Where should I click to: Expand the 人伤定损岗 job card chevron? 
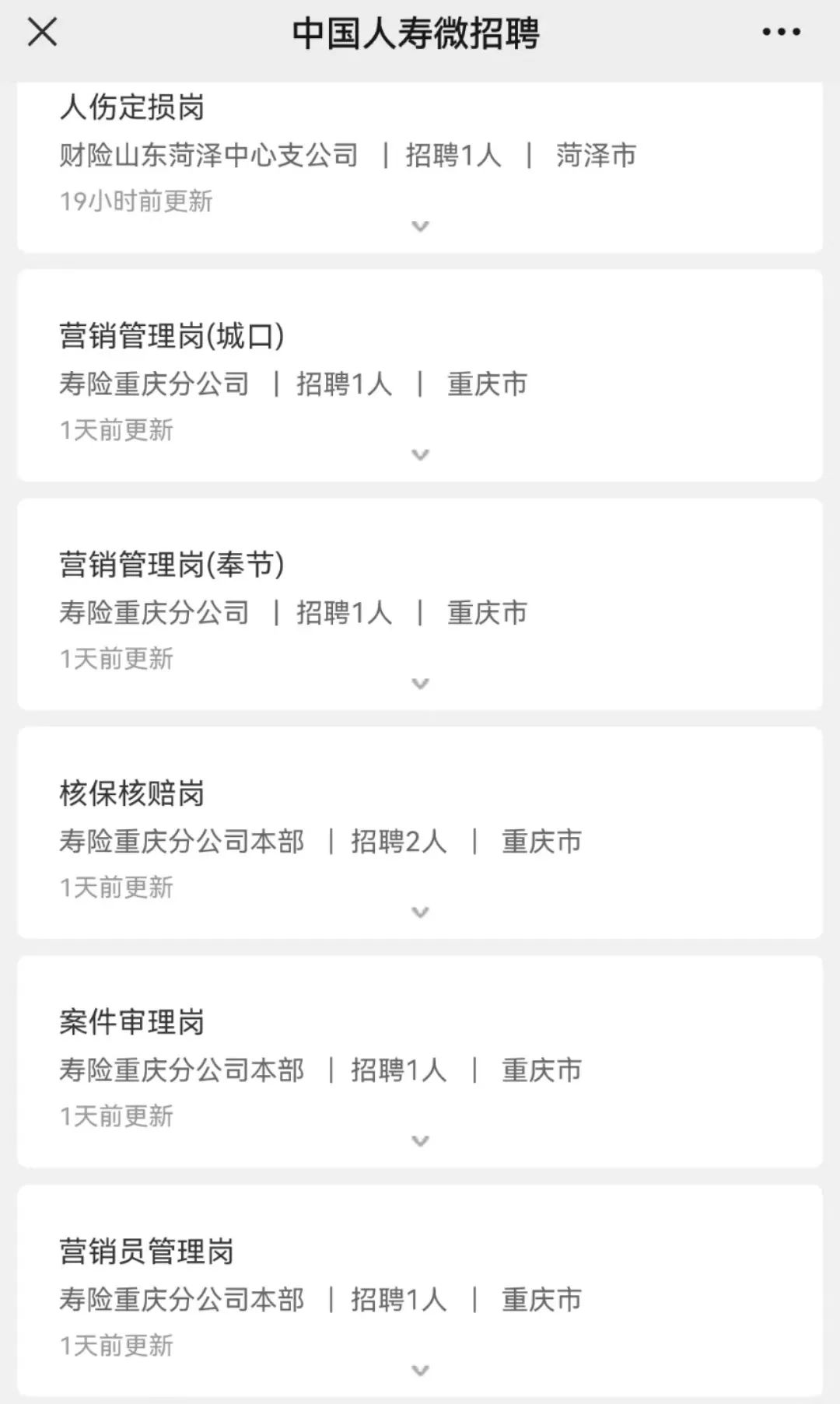[x=420, y=226]
